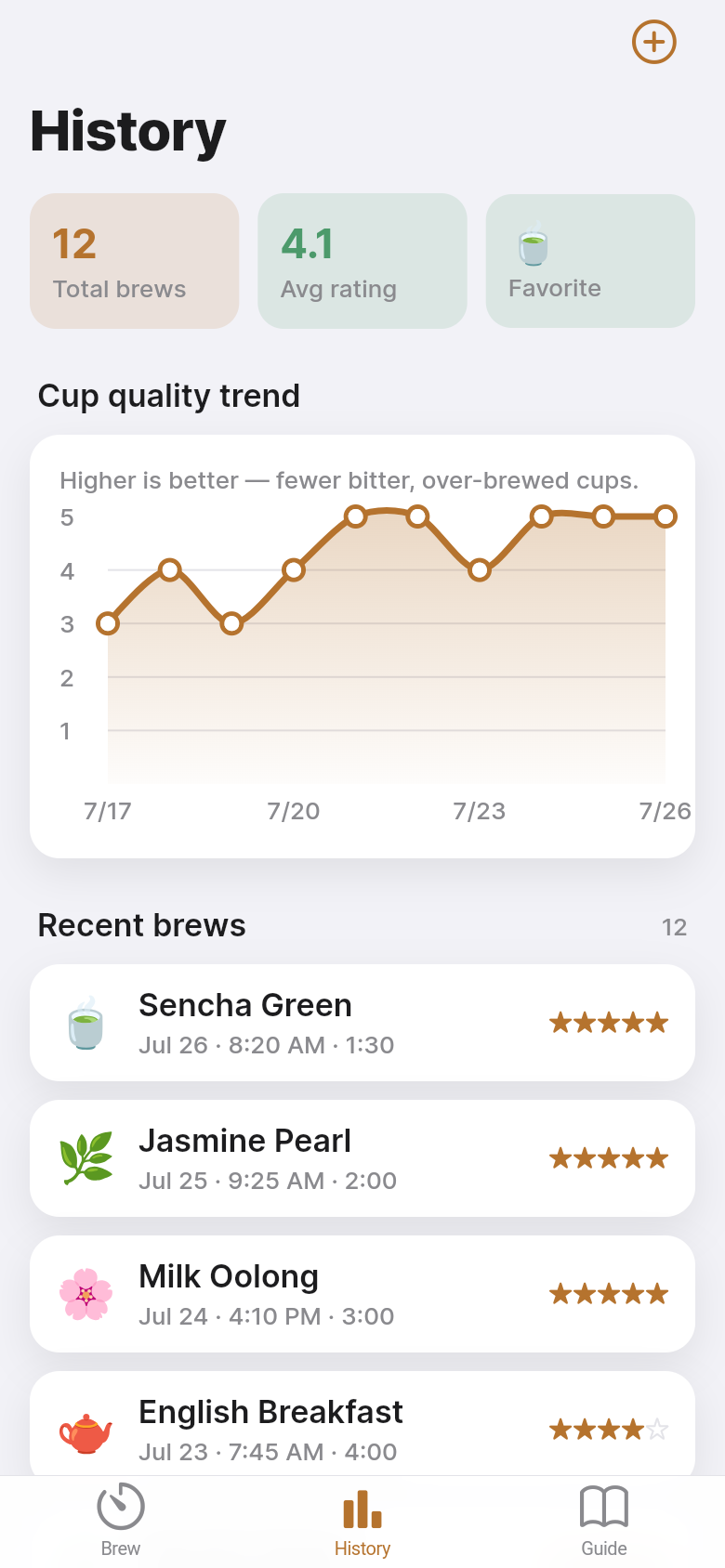725x1568 pixels.
Task: View the Jasmine Pearl brew from Jul 25
Action: point(362,1158)
